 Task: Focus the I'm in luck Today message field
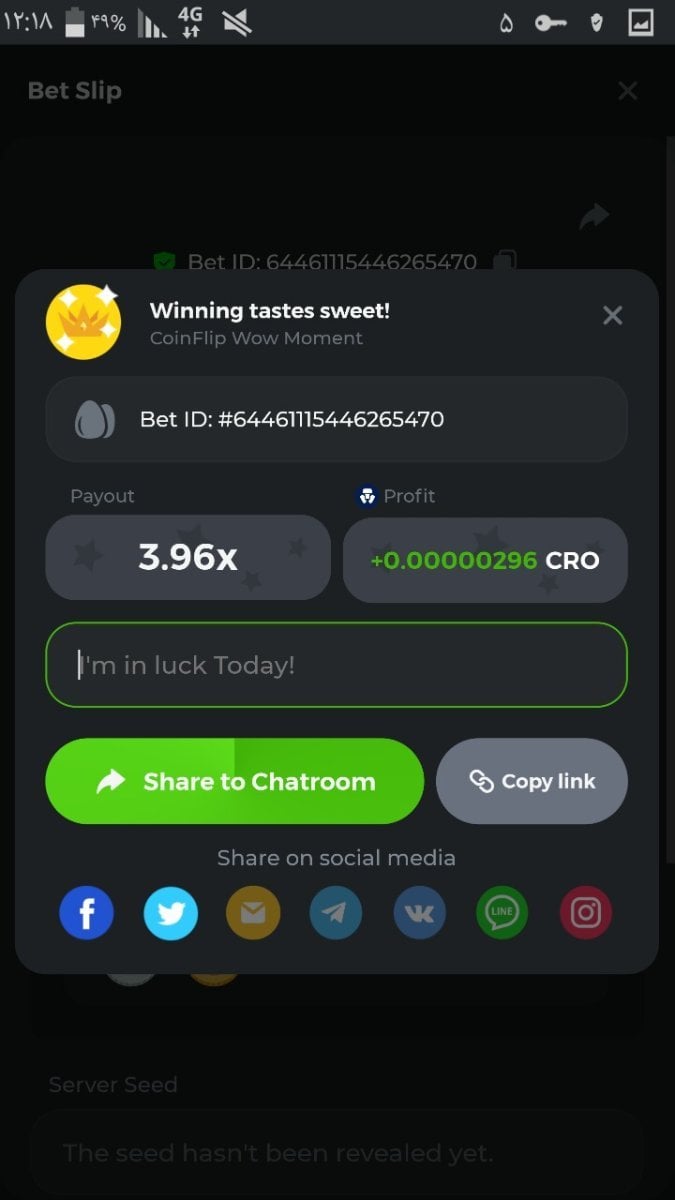(x=336, y=665)
